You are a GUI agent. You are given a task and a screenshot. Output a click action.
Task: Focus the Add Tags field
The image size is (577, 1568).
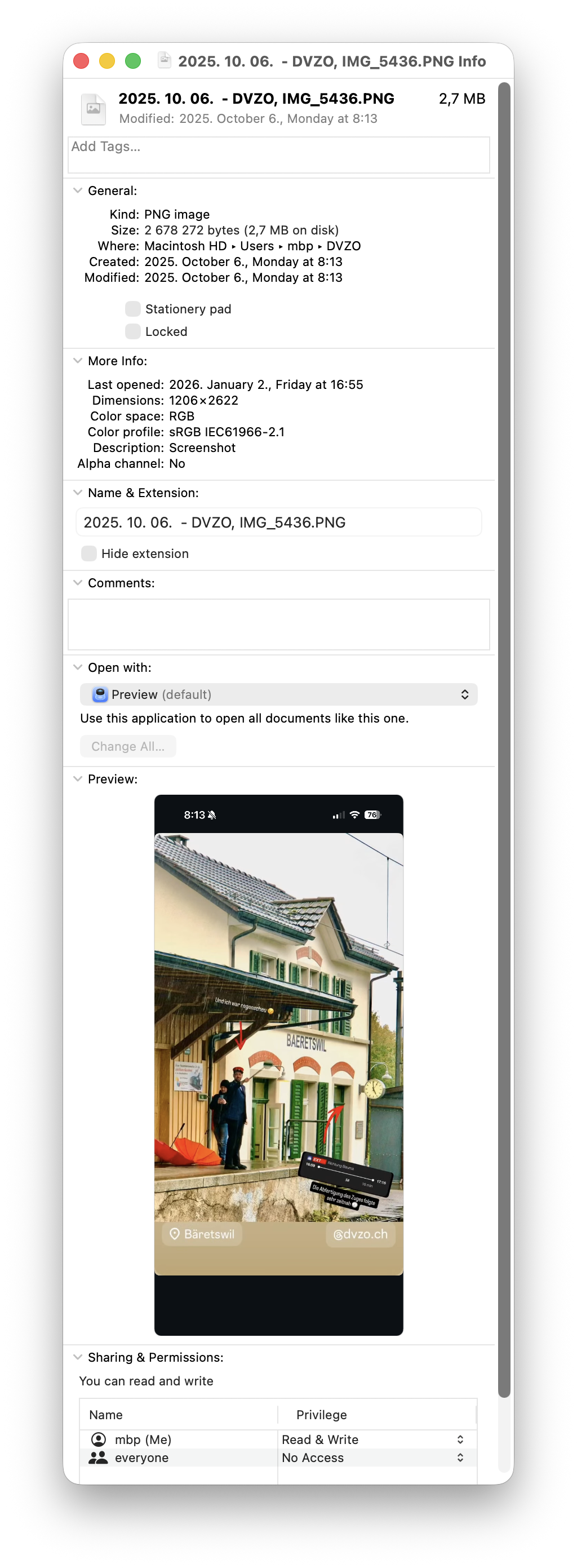point(278,154)
